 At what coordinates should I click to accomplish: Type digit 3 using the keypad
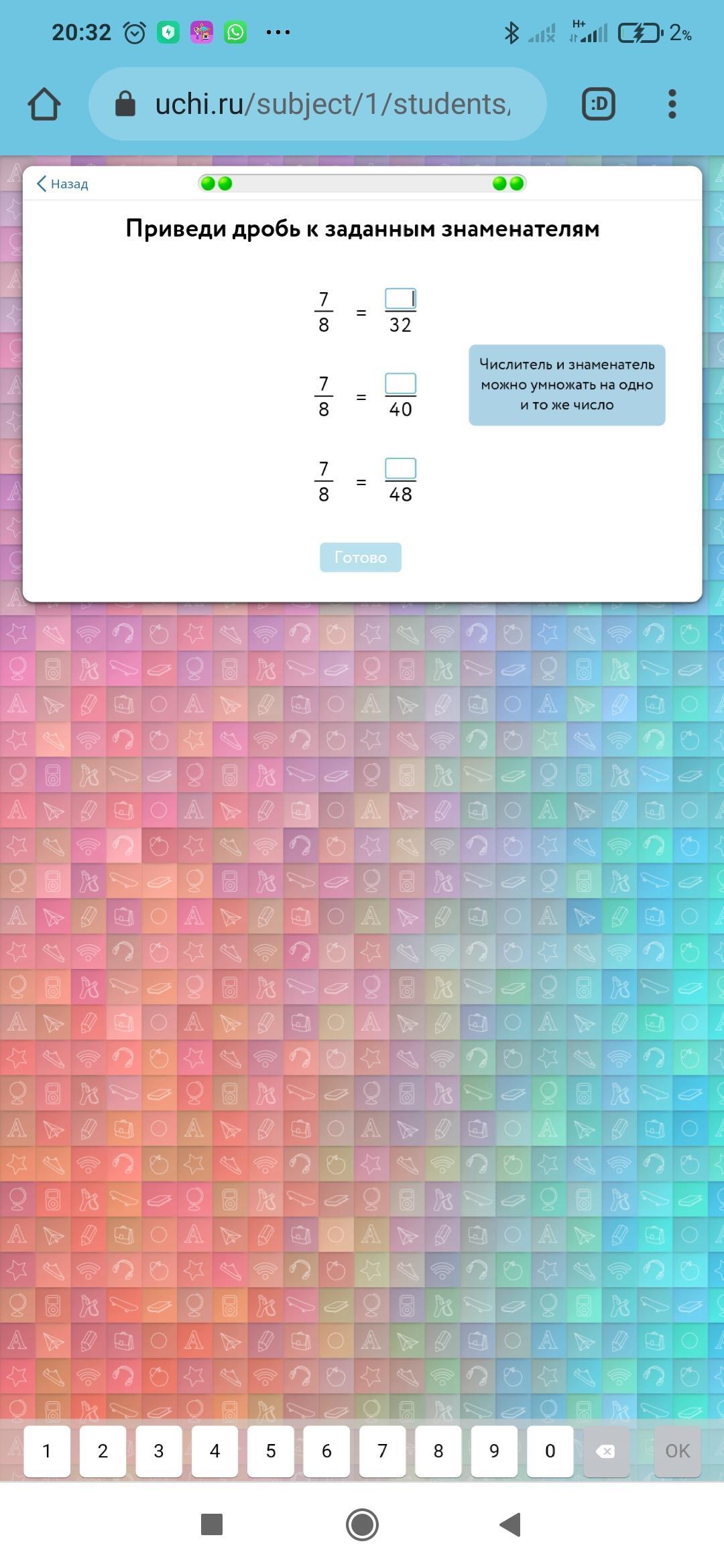[159, 1451]
